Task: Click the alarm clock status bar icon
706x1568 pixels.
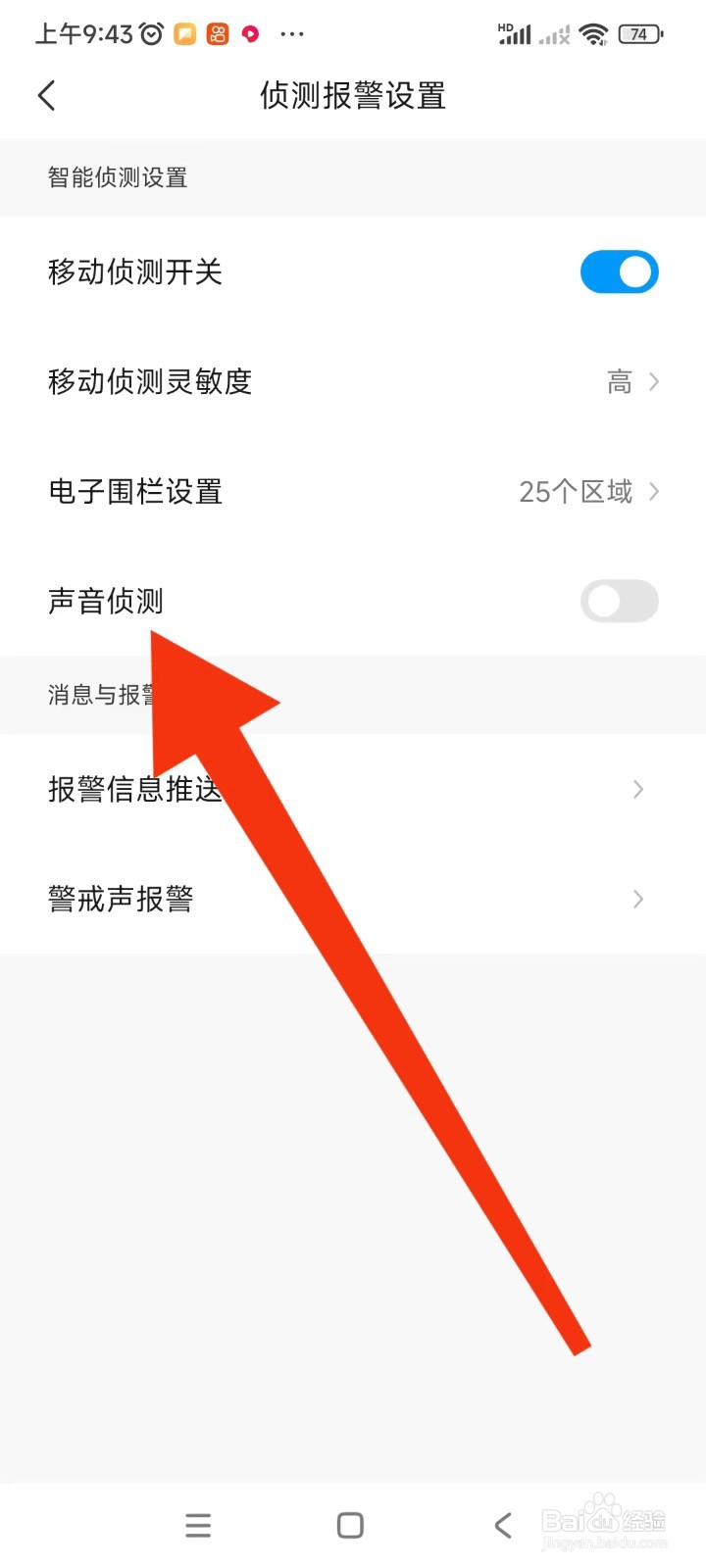Action: (x=149, y=33)
